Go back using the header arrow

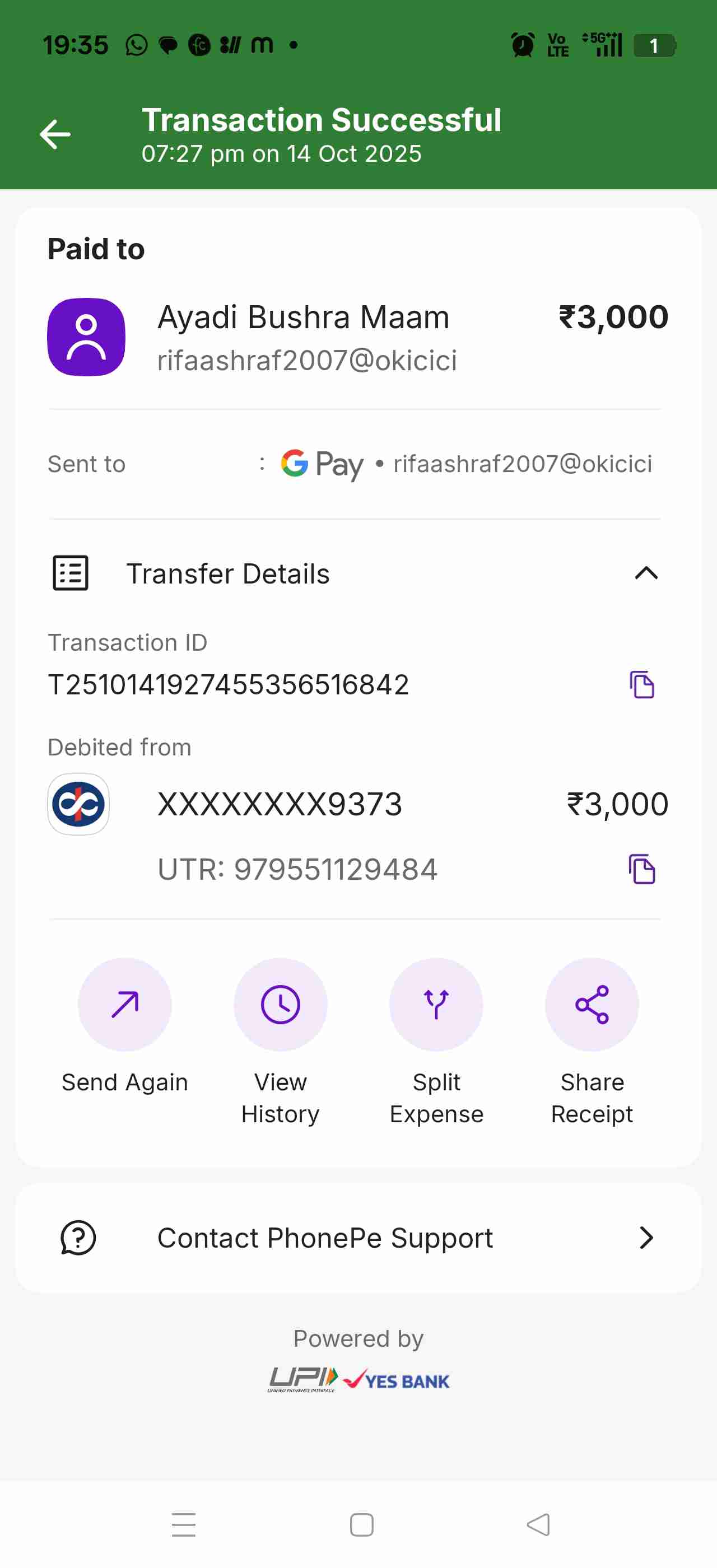click(55, 134)
